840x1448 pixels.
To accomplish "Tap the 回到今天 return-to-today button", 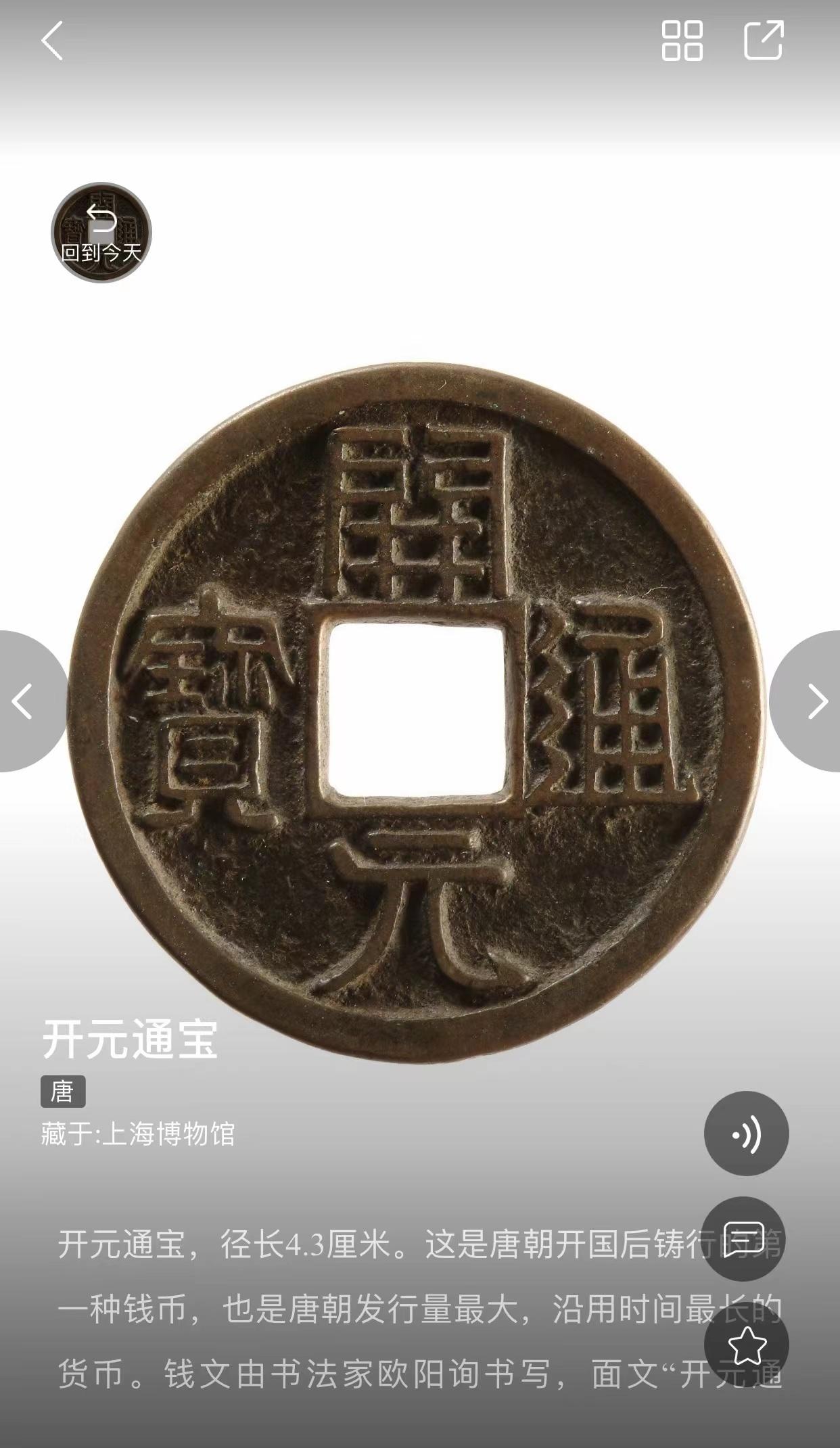I will (101, 233).
